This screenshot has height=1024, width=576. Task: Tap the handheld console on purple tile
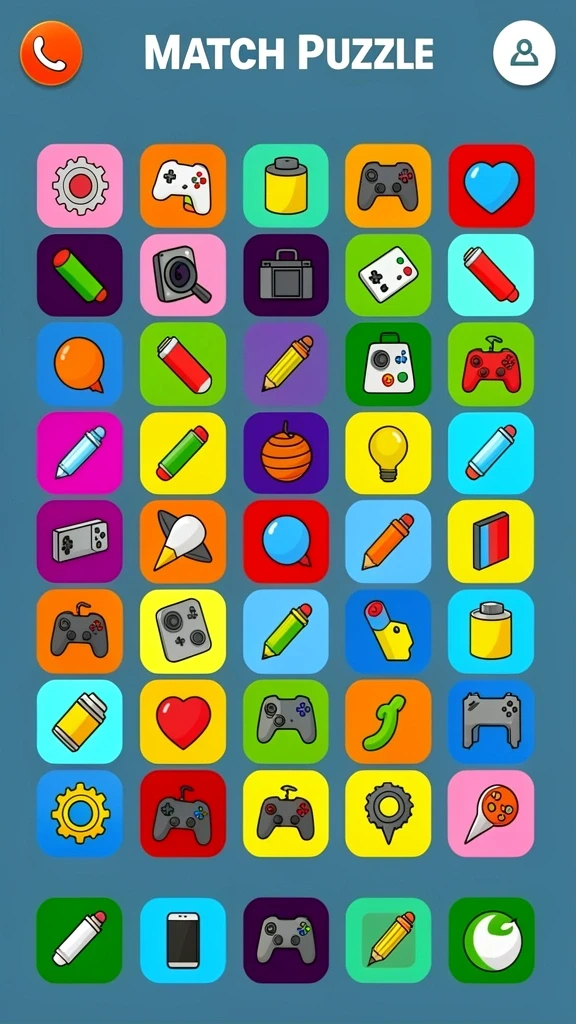pyautogui.click(x=80, y=541)
